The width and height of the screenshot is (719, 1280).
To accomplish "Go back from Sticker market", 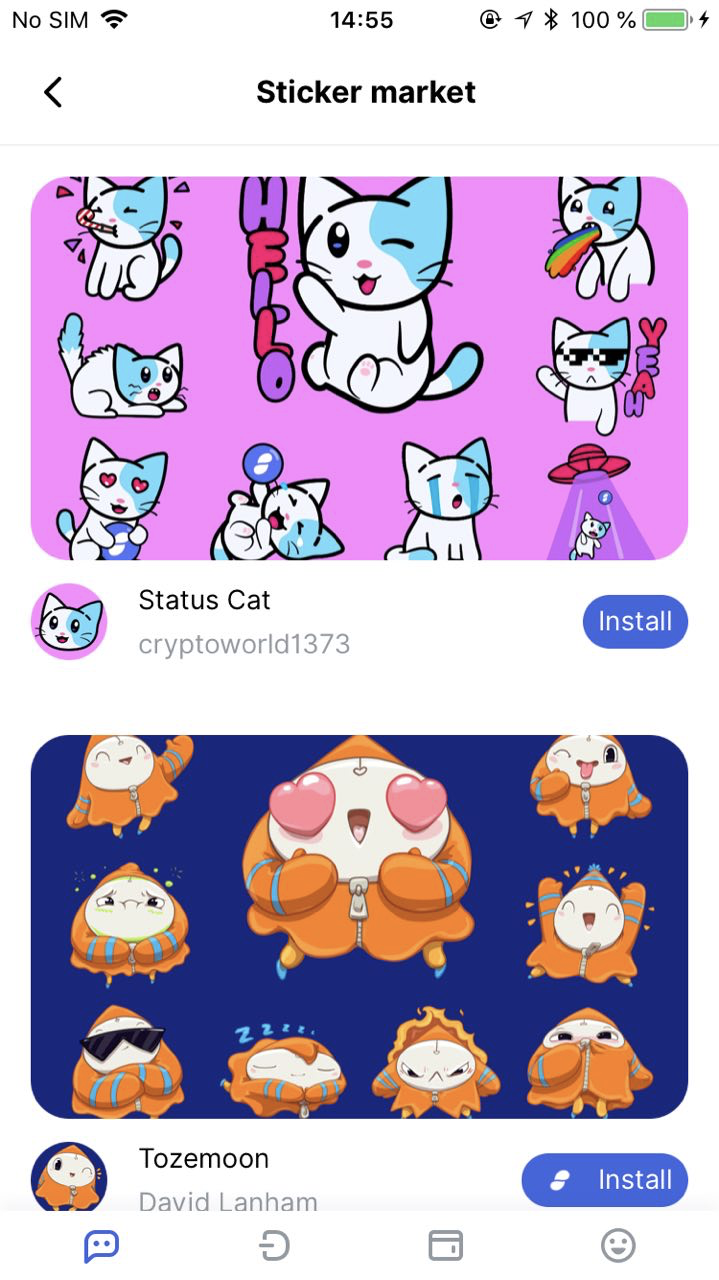I will 53,92.
